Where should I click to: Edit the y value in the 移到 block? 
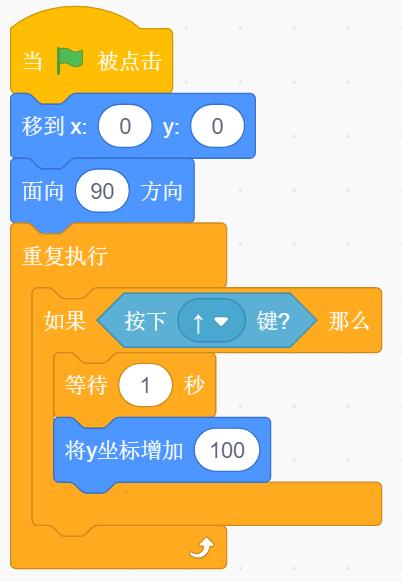point(217,126)
